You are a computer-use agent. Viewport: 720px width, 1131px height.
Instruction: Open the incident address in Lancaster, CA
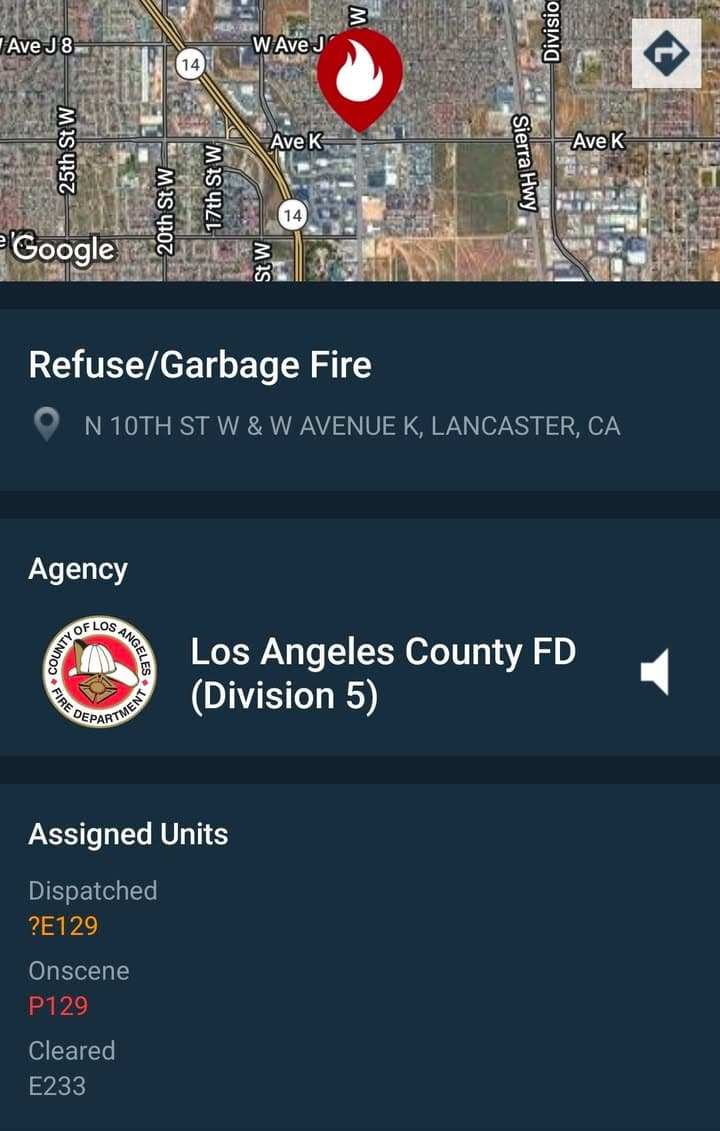click(352, 425)
